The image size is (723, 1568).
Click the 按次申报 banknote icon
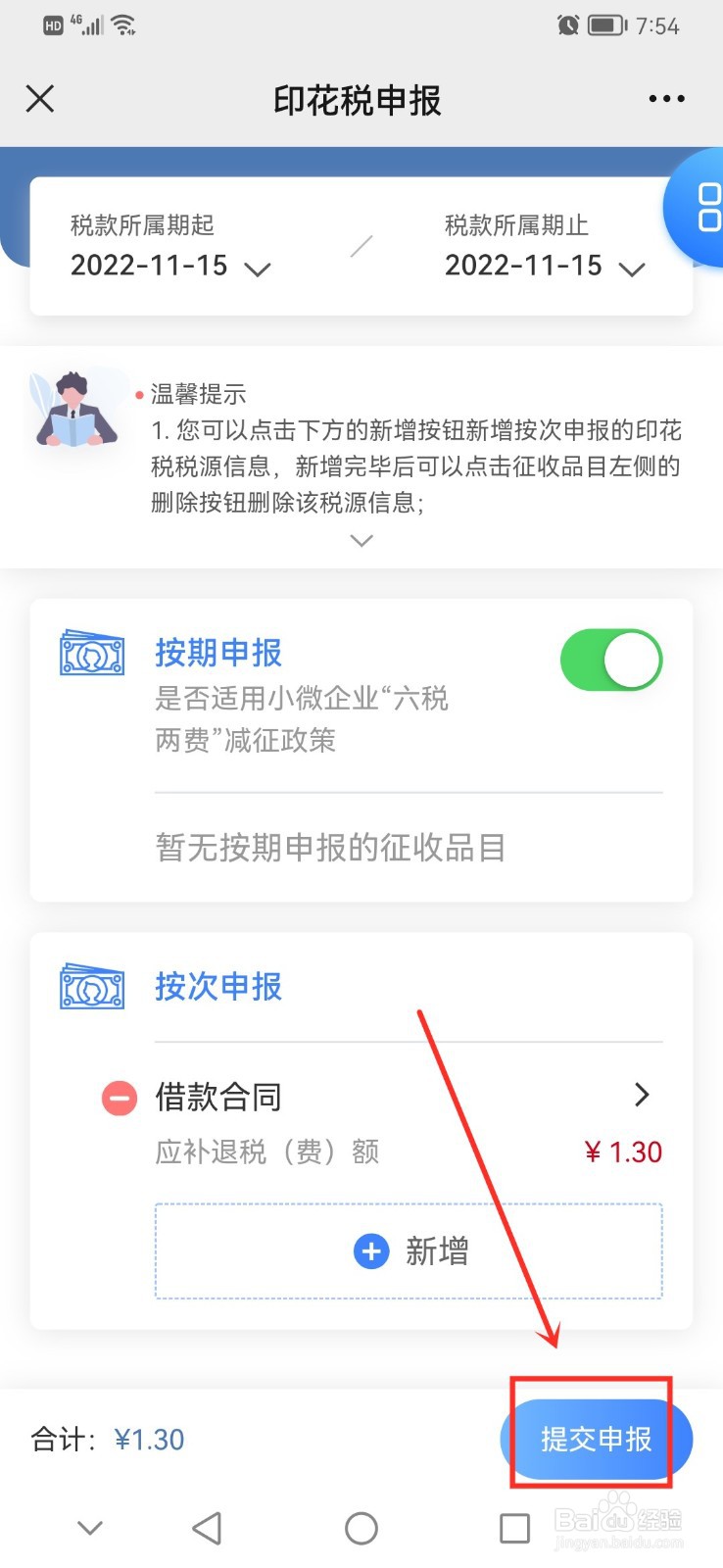tap(91, 987)
